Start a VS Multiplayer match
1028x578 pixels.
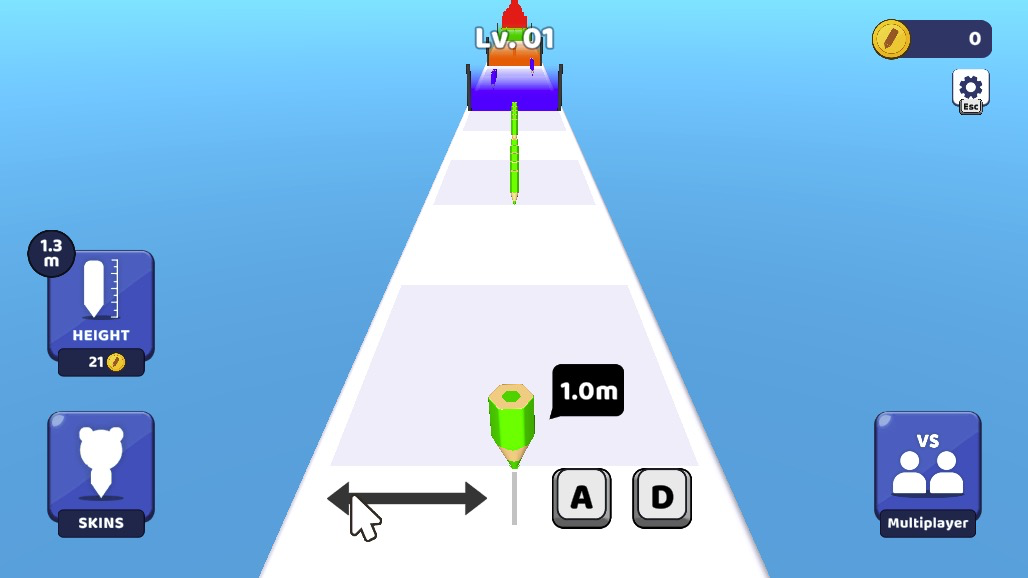pos(927,470)
